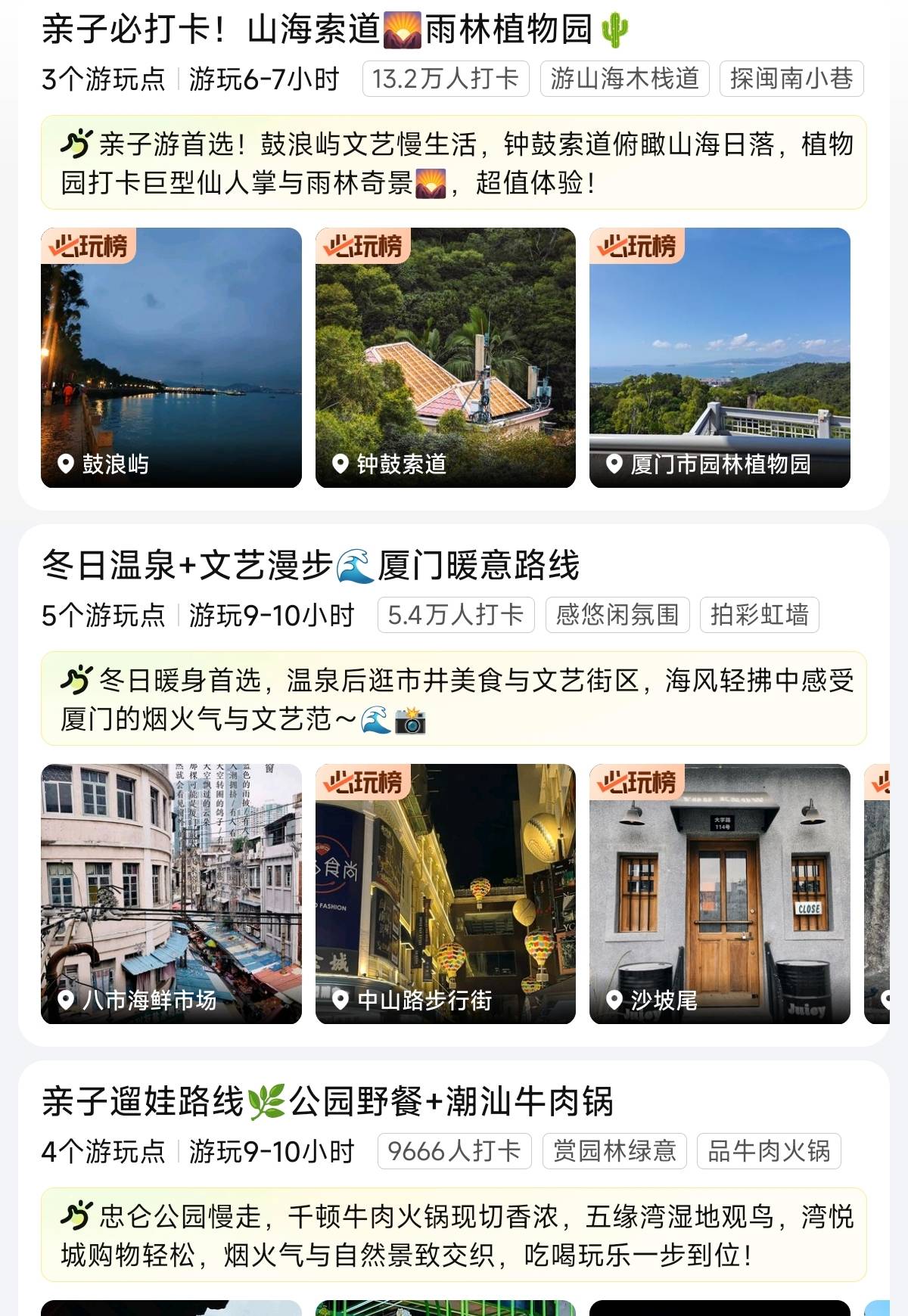Viewport: 908px width, 1316px height.
Task: Open the 八市海鲜市场 attraction card
Action: click(171, 893)
